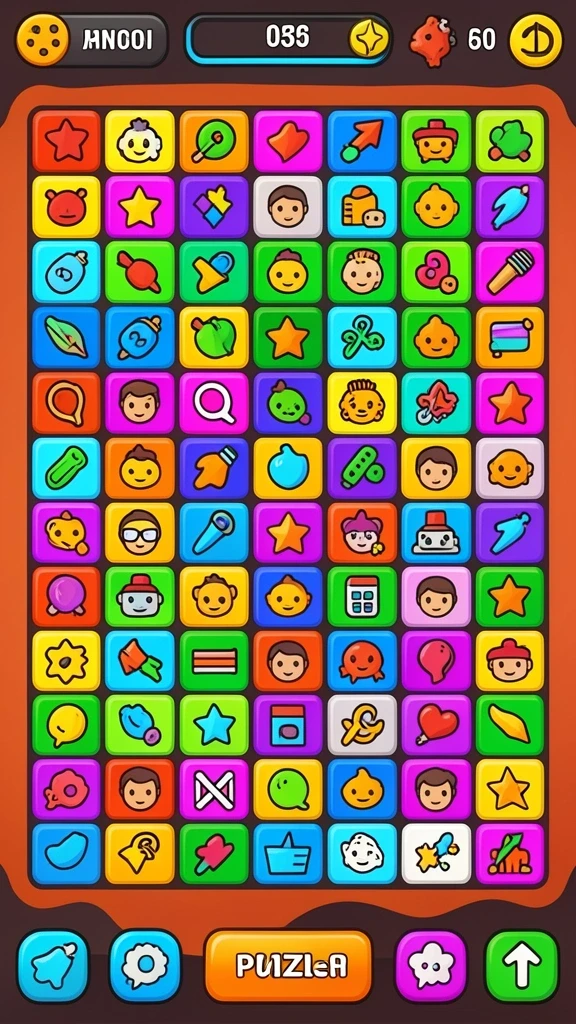Open settings with the blue gear button
Viewport: 576px width, 1024px height.
(x=145, y=966)
